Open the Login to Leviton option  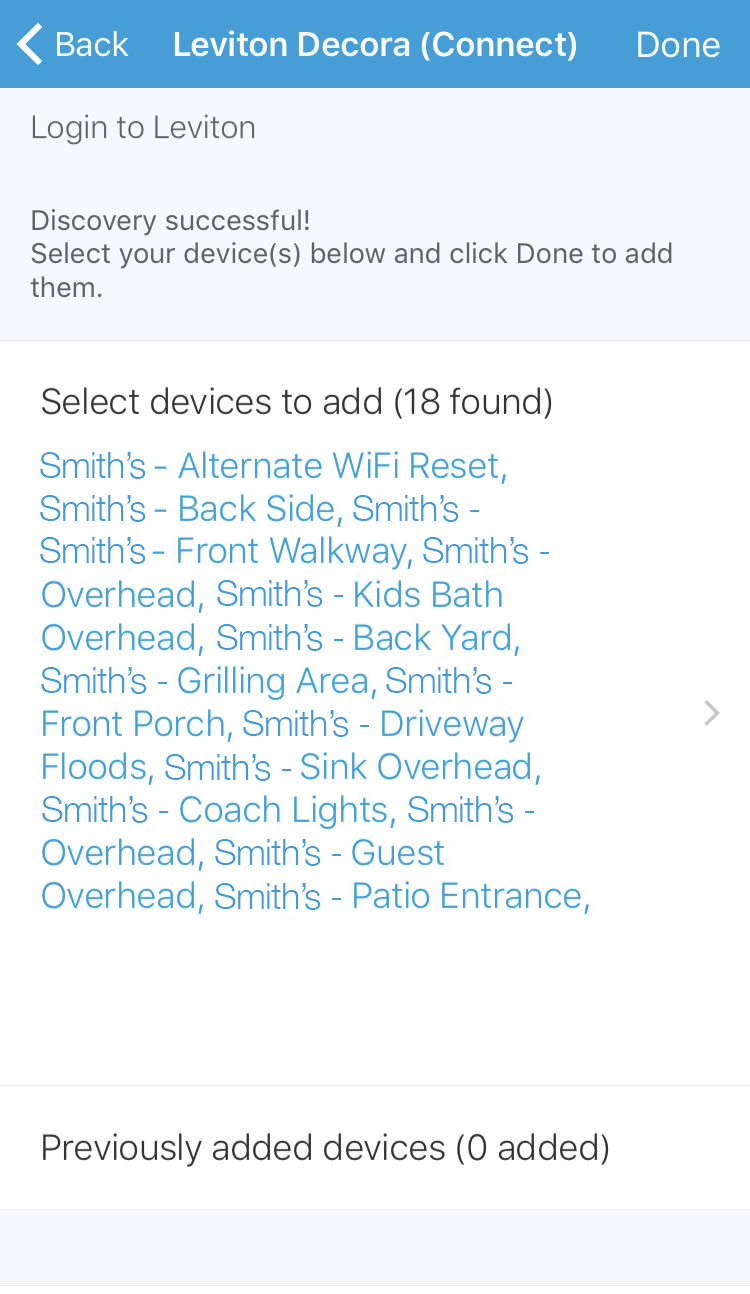143,127
